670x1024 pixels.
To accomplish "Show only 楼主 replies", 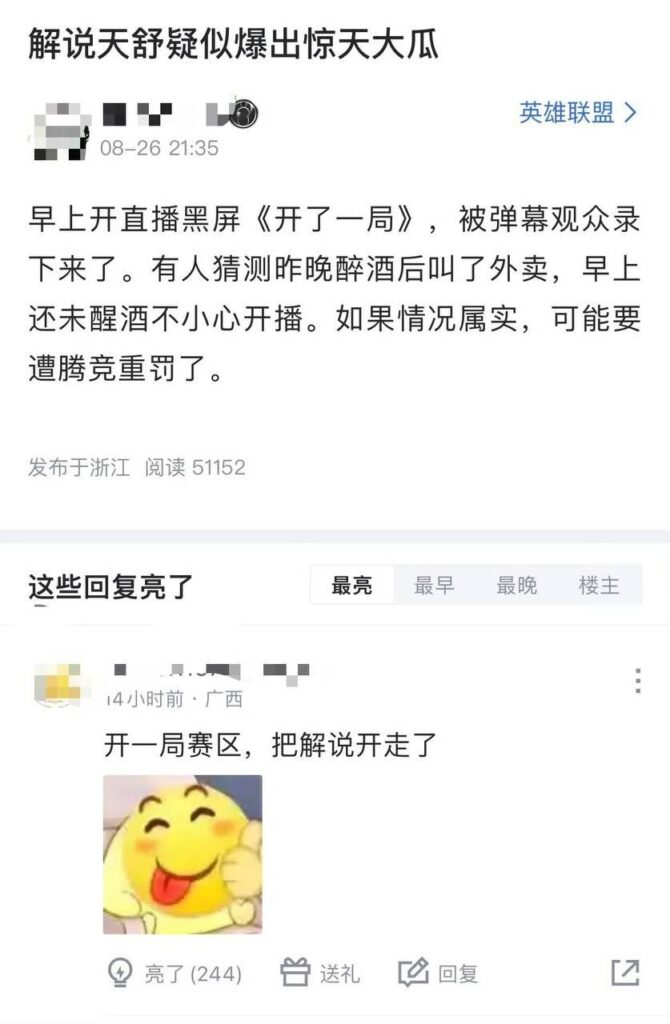I will pos(599,586).
